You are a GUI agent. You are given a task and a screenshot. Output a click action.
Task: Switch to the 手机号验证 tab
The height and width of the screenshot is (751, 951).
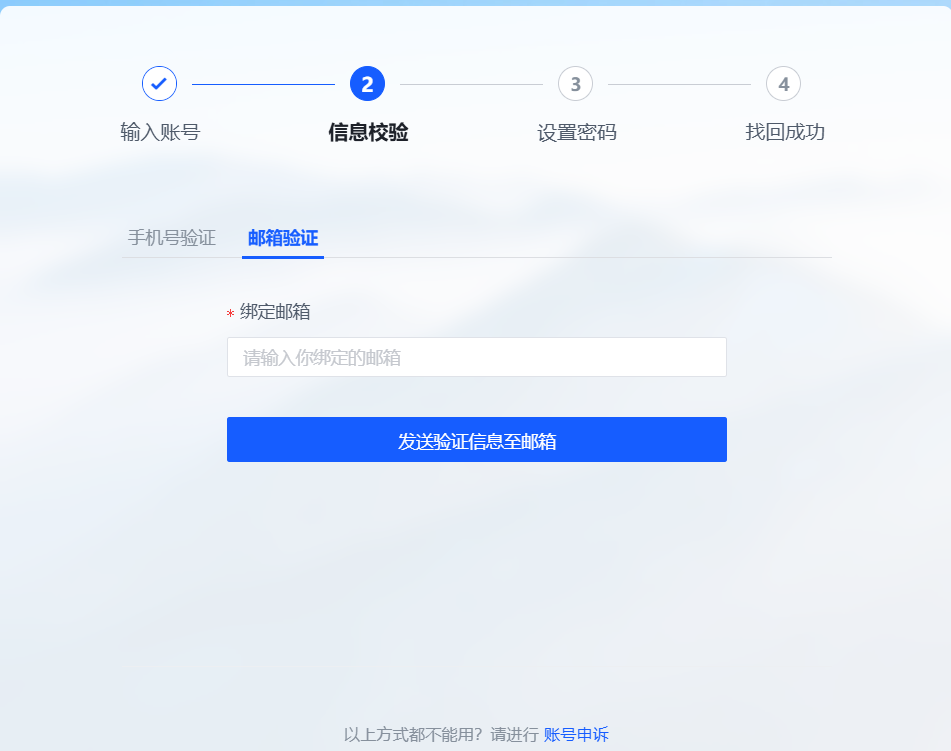(x=172, y=238)
